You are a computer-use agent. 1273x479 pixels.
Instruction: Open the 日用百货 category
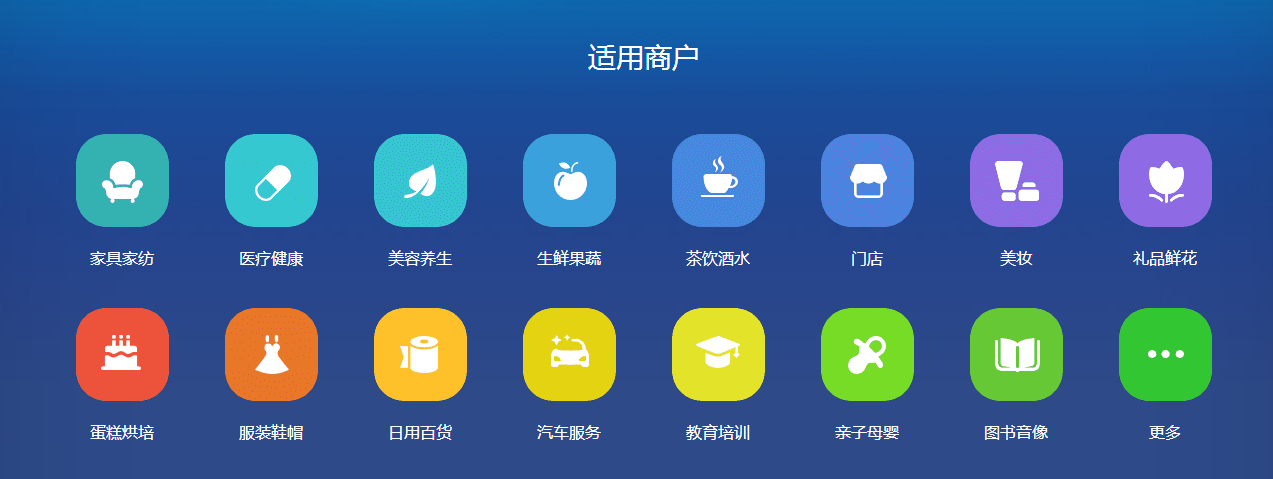(x=420, y=354)
